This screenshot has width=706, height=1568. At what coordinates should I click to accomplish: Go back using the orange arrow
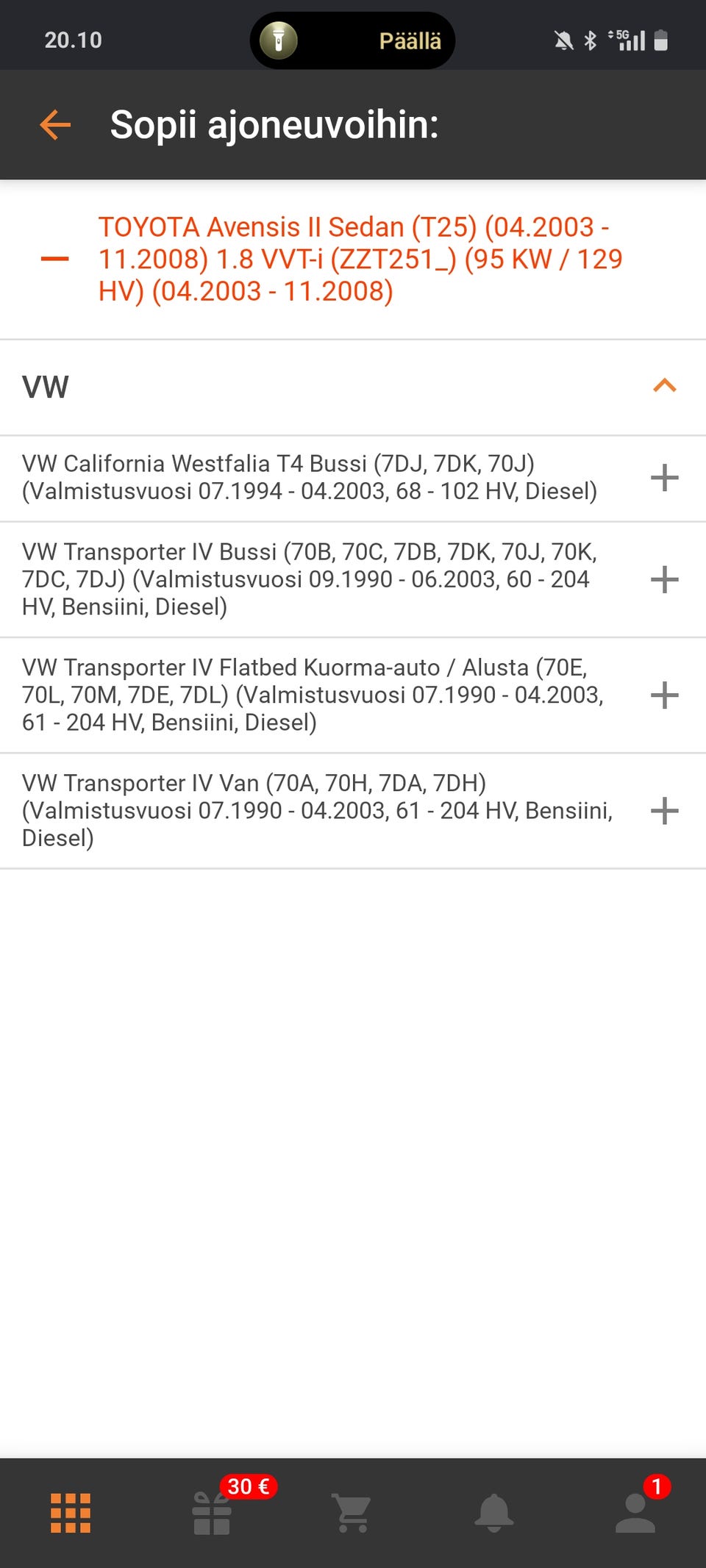[55, 125]
